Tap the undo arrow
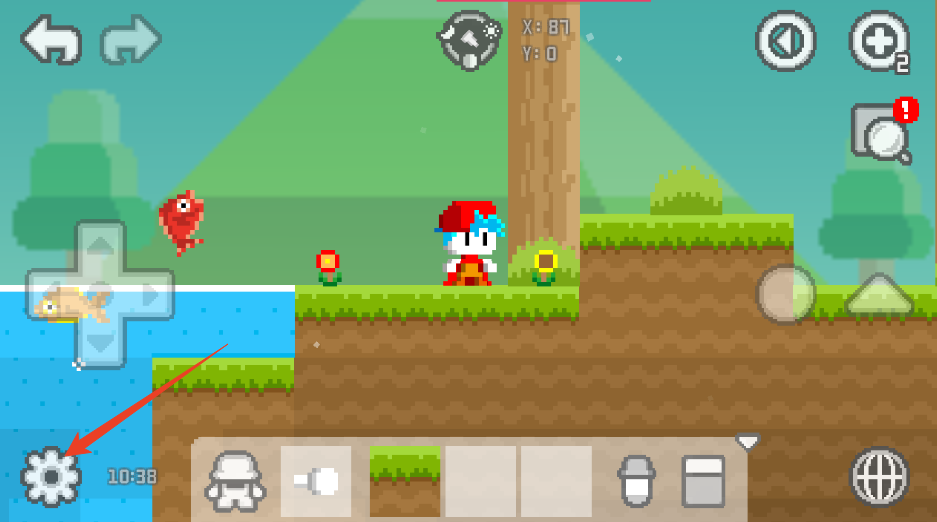Image resolution: width=937 pixels, height=522 pixels. click(x=50, y=41)
